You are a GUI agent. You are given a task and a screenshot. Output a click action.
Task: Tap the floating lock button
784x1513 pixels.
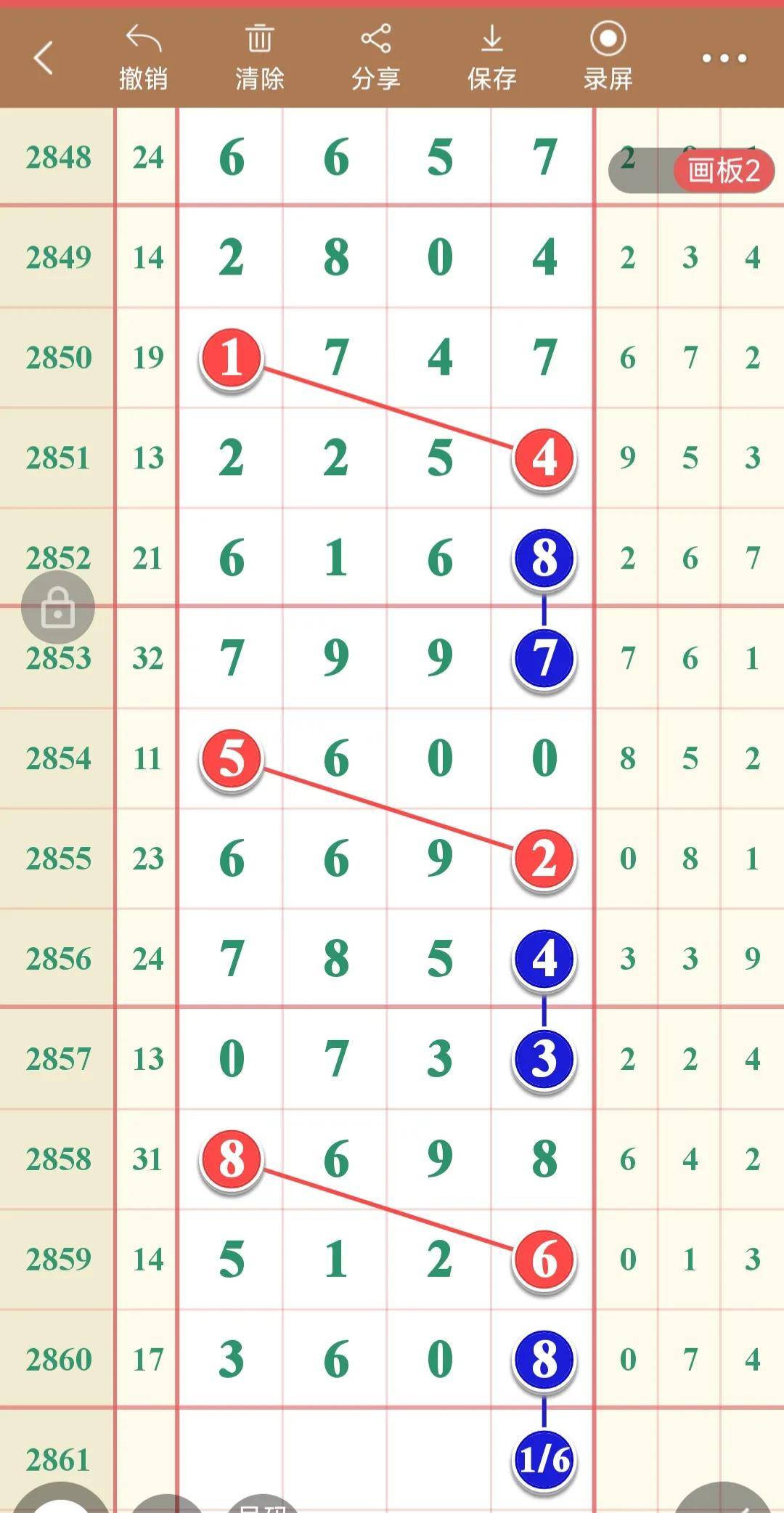click(x=58, y=608)
